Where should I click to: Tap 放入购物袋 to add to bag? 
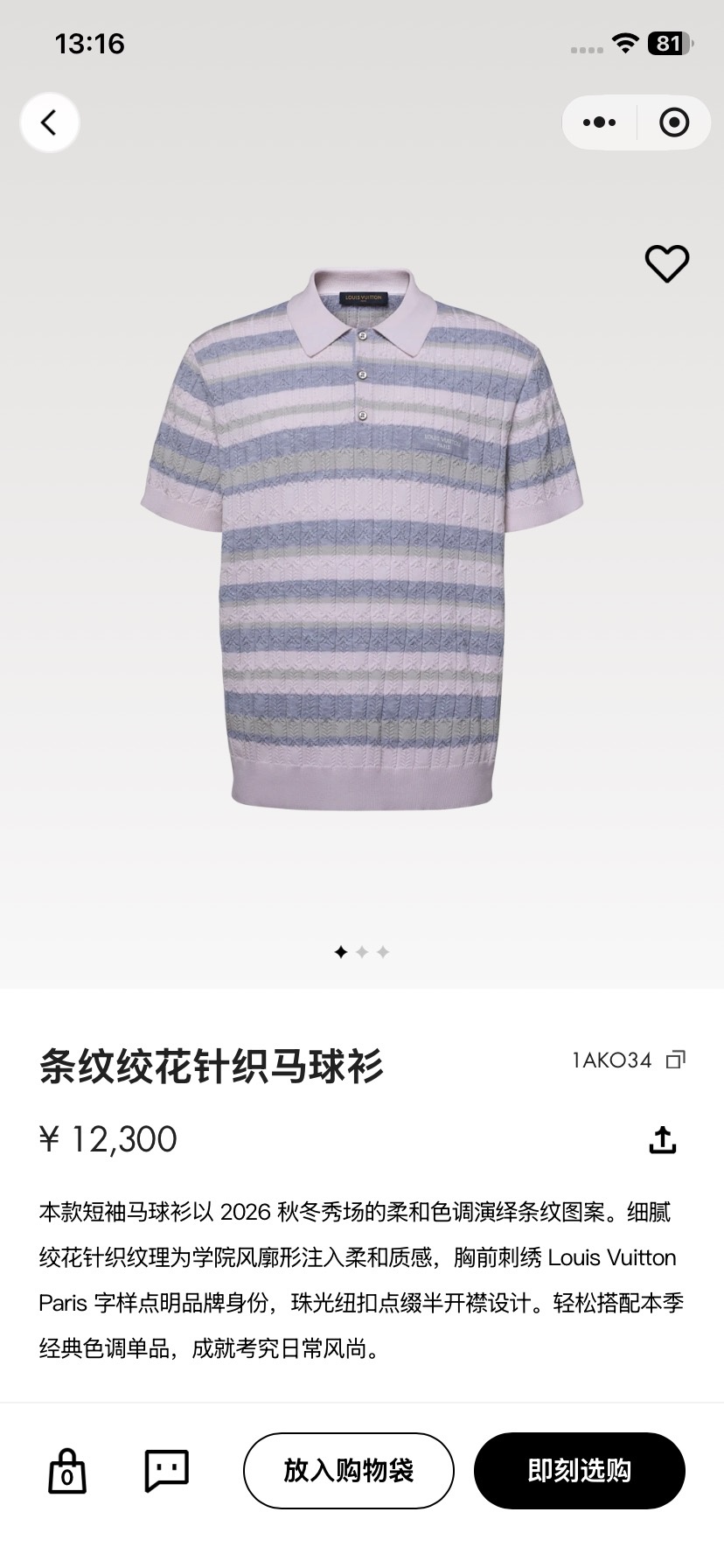coord(349,1470)
